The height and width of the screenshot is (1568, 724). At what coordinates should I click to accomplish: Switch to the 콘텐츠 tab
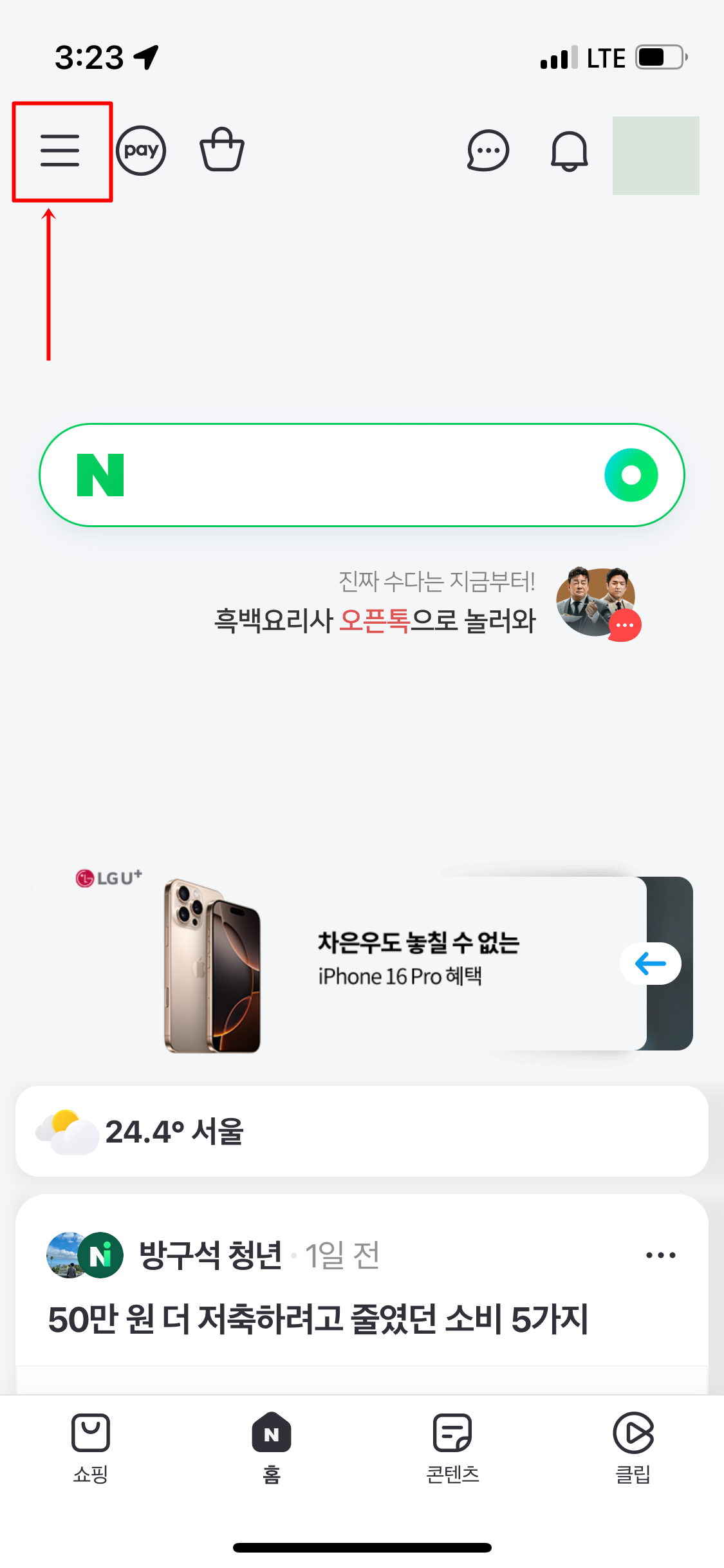click(x=452, y=1446)
